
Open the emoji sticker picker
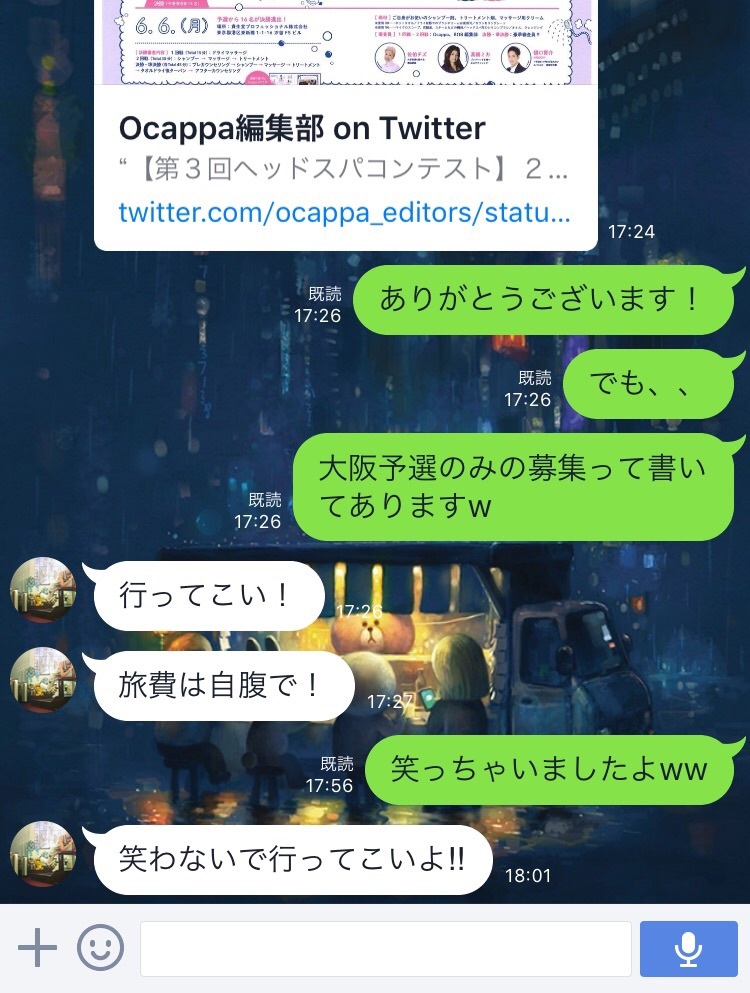click(100, 947)
